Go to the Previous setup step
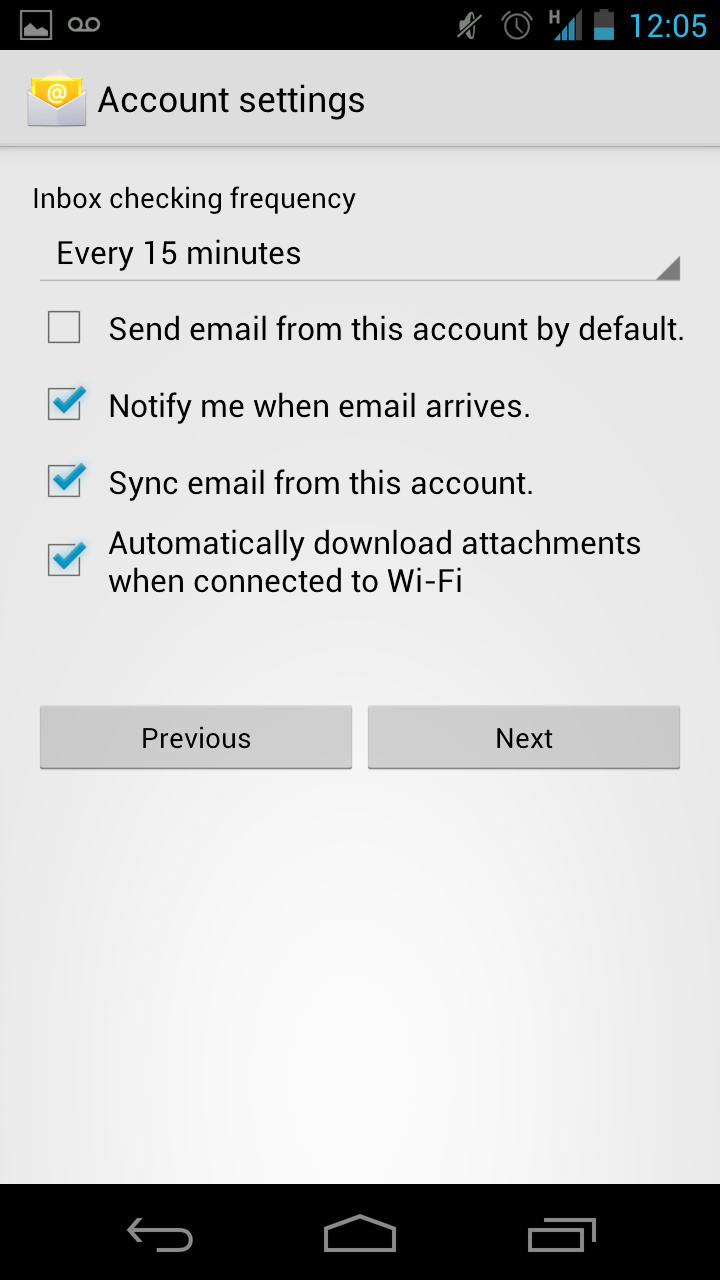The image size is (720, 1280). pyautogui.click(x=196, y=738)
